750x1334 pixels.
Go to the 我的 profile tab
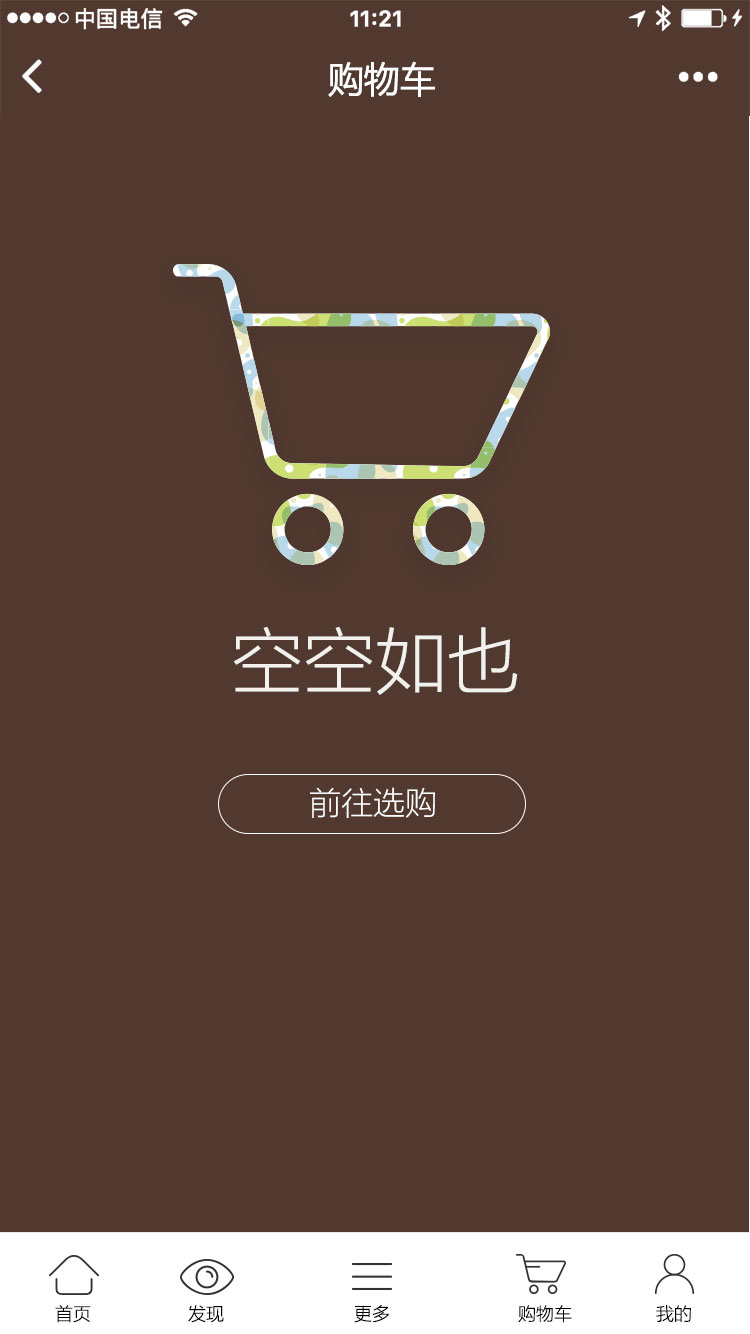pos(673,1288)
